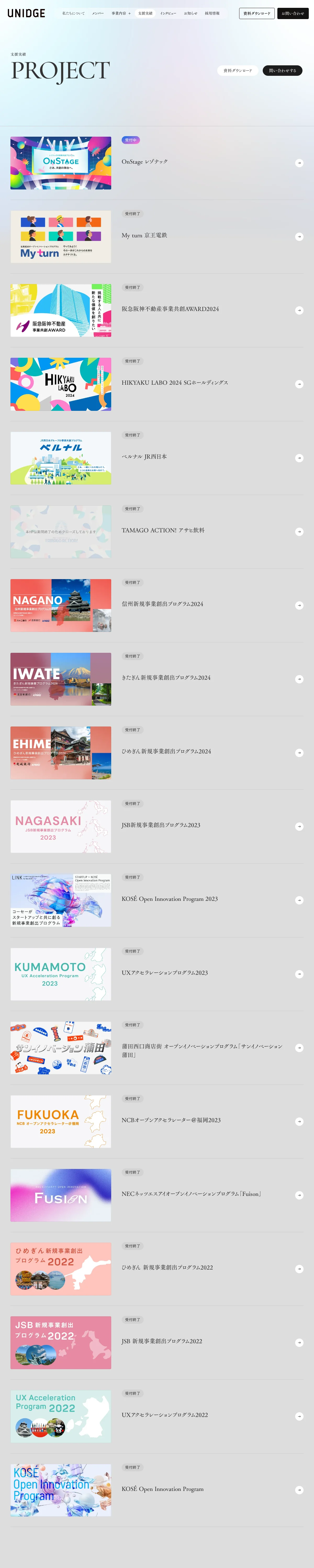The height and width of the screenshot is (1568, 314).
Task: Open 阪急阪神不動産事業共創AWARD2024 project
Action: coord(170,309)
